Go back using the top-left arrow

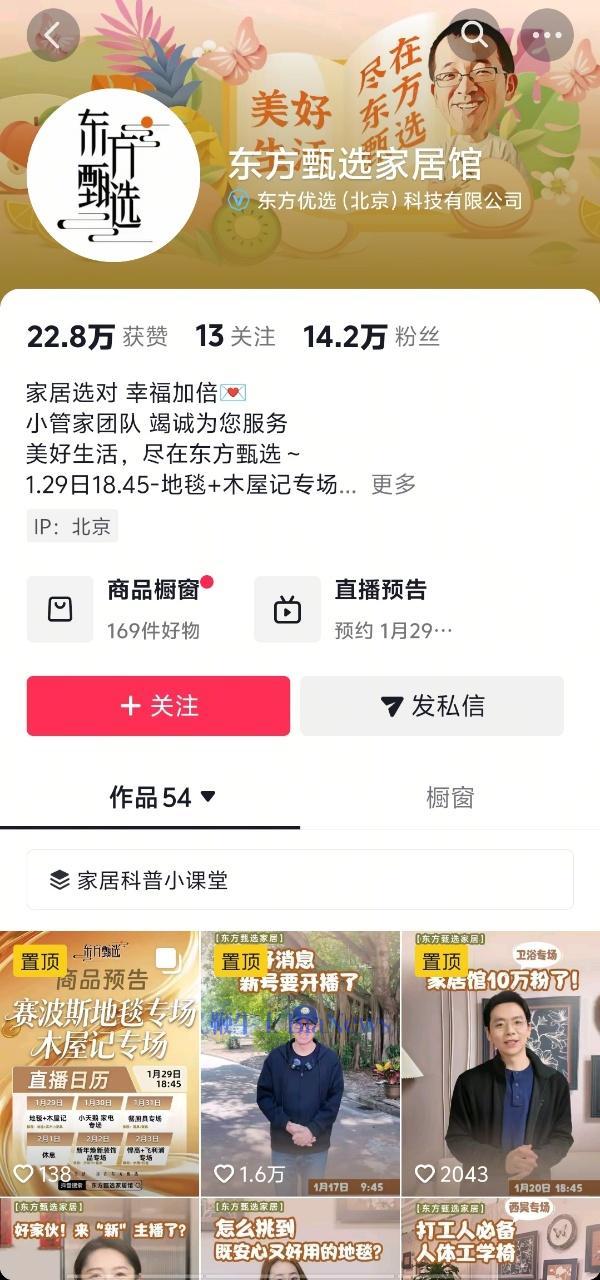point(52,36)
